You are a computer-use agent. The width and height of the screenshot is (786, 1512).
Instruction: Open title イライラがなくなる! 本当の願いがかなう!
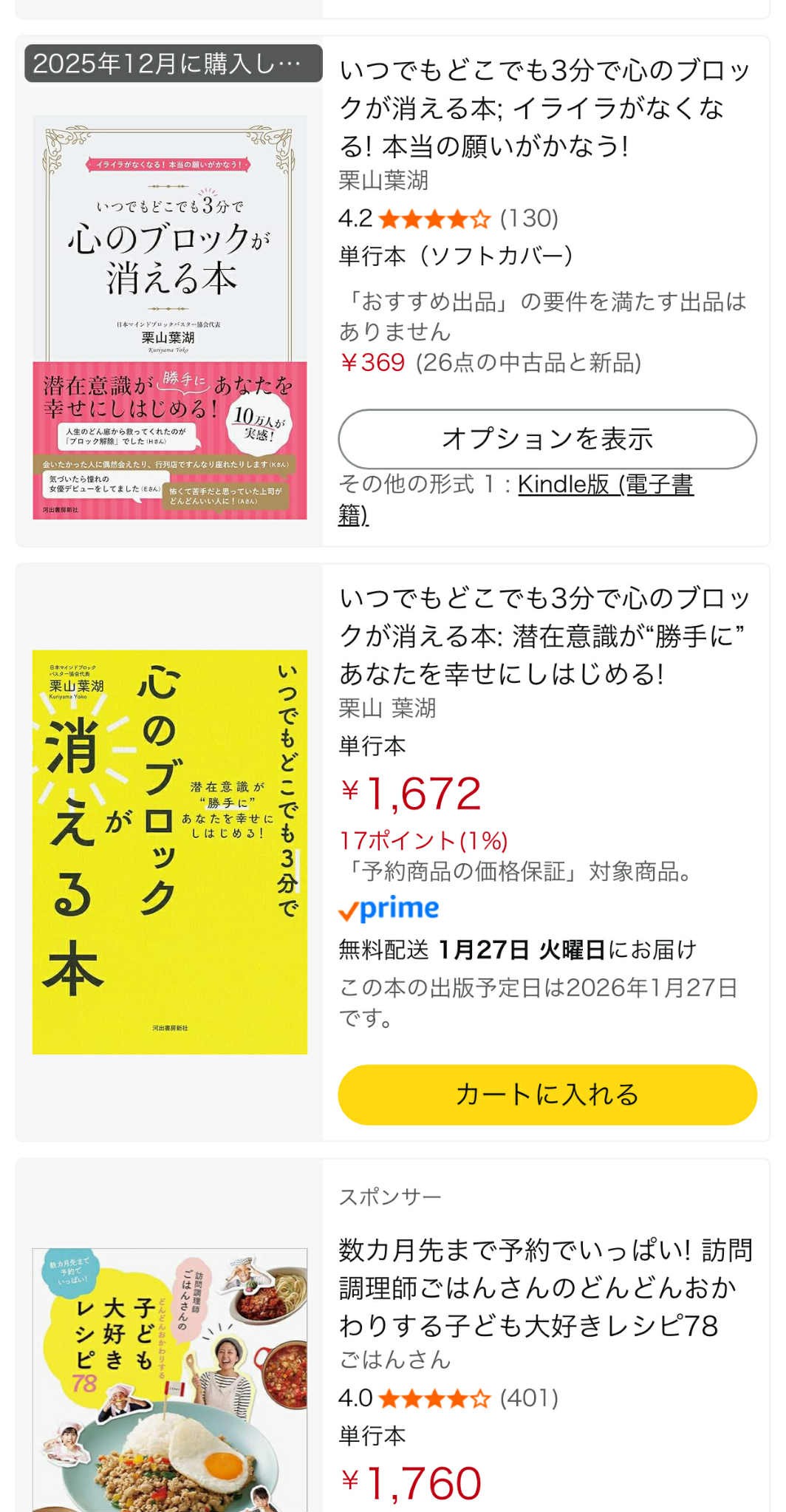tap(544, 108)
